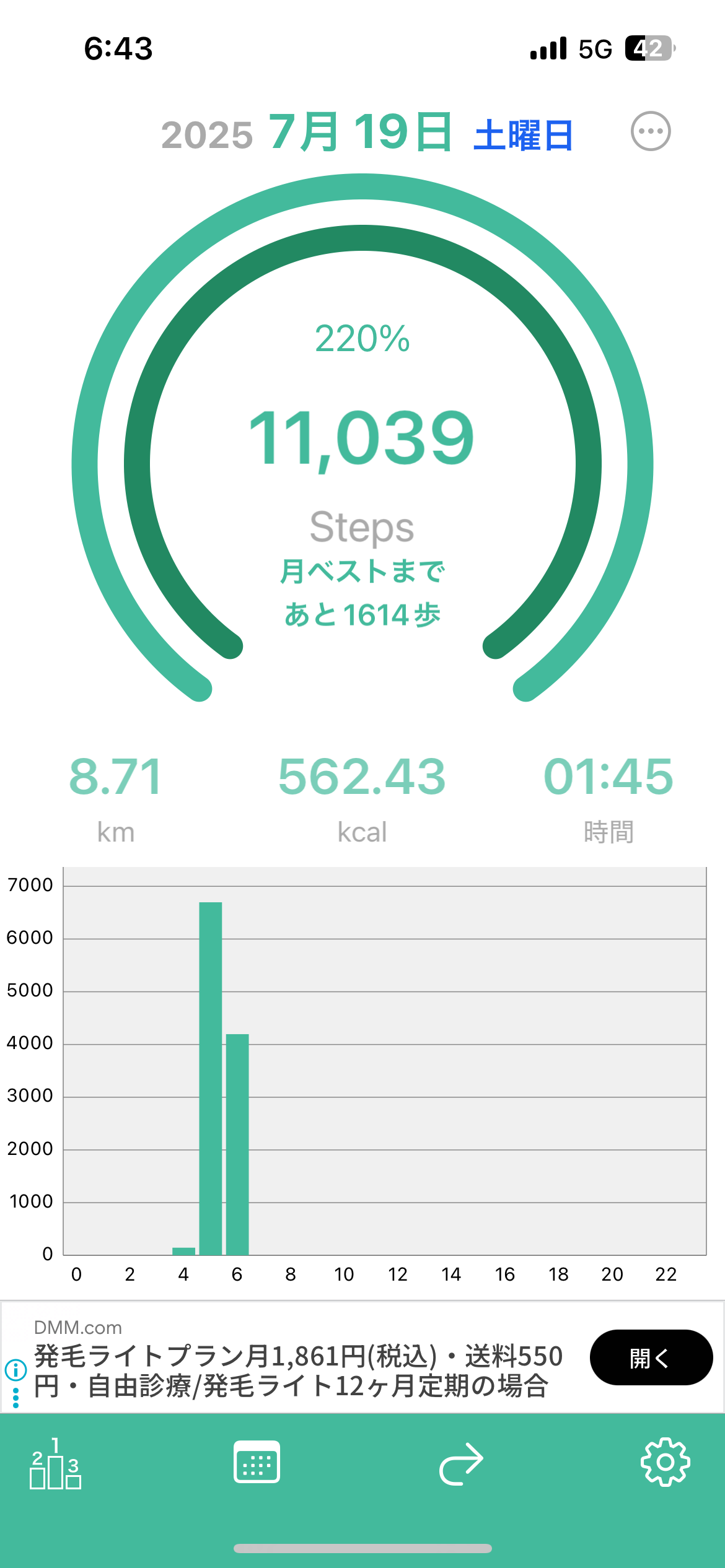Open the ad info icon
This screenshot has height=1568, width=725.
click(x=15, y=1370)
